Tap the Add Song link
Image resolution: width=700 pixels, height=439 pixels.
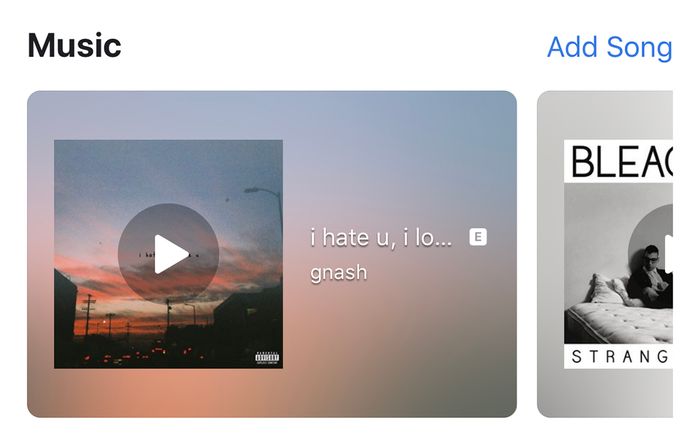[609, 47]
